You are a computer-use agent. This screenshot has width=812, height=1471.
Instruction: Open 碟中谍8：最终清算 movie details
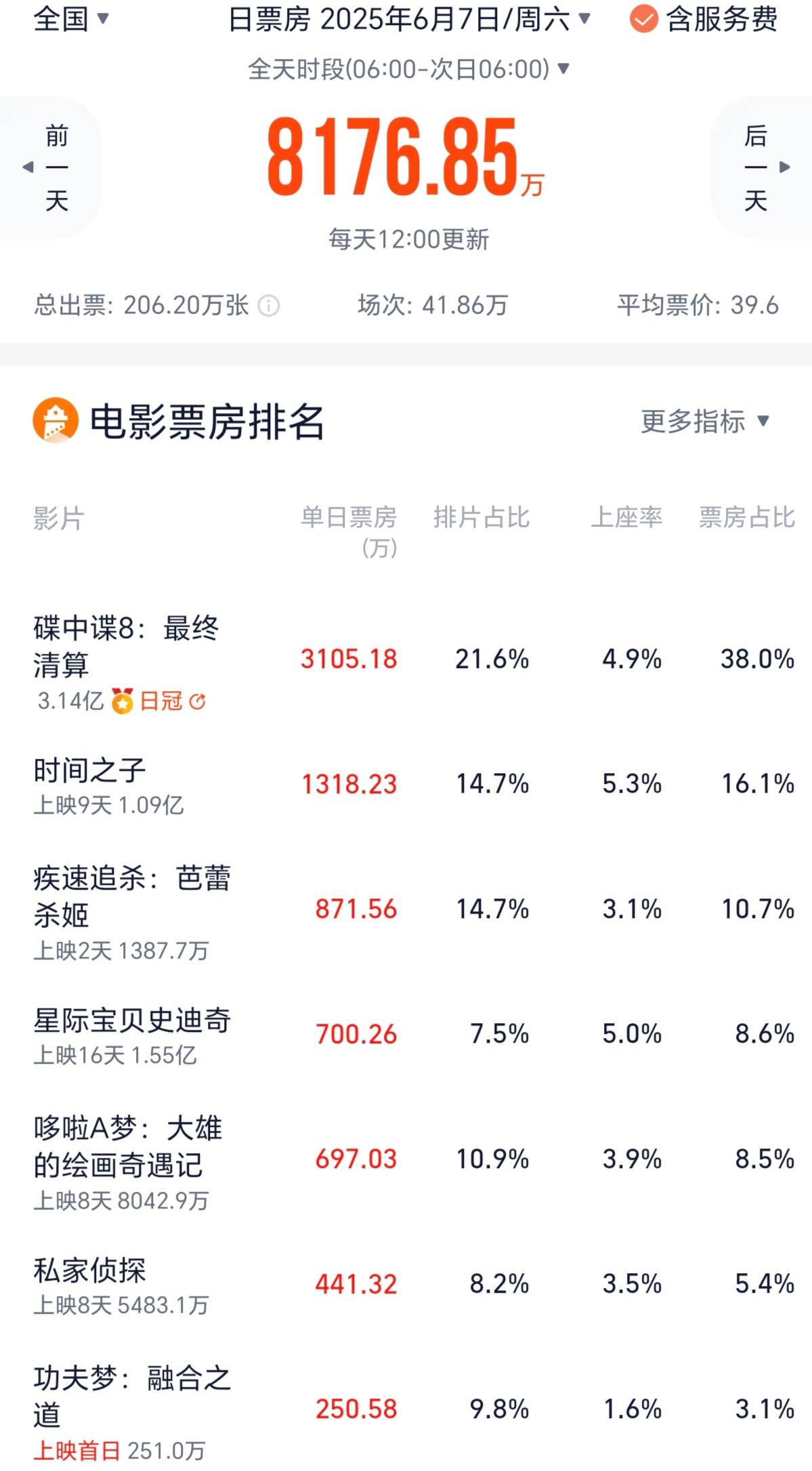[406, 660]
